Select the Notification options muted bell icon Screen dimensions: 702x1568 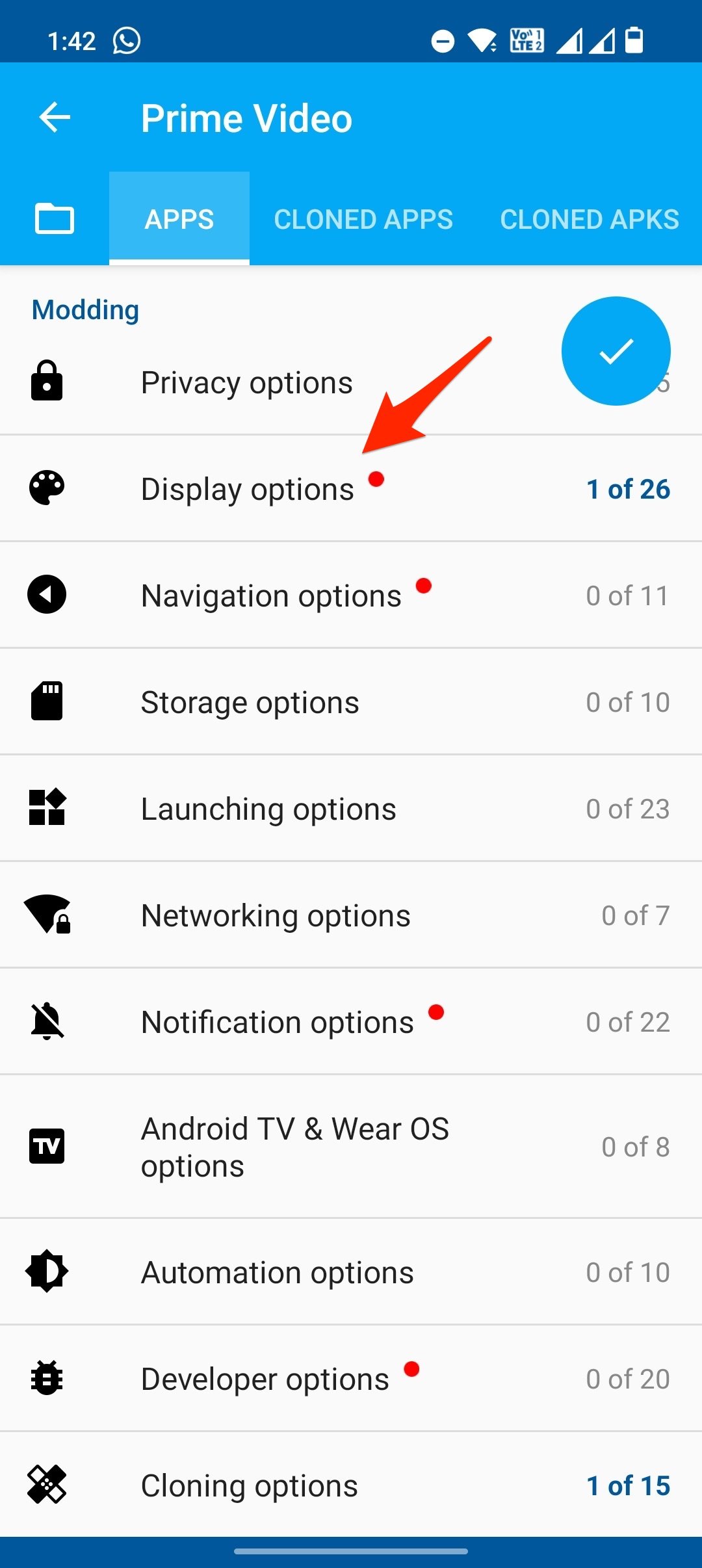click(46, 1021)
